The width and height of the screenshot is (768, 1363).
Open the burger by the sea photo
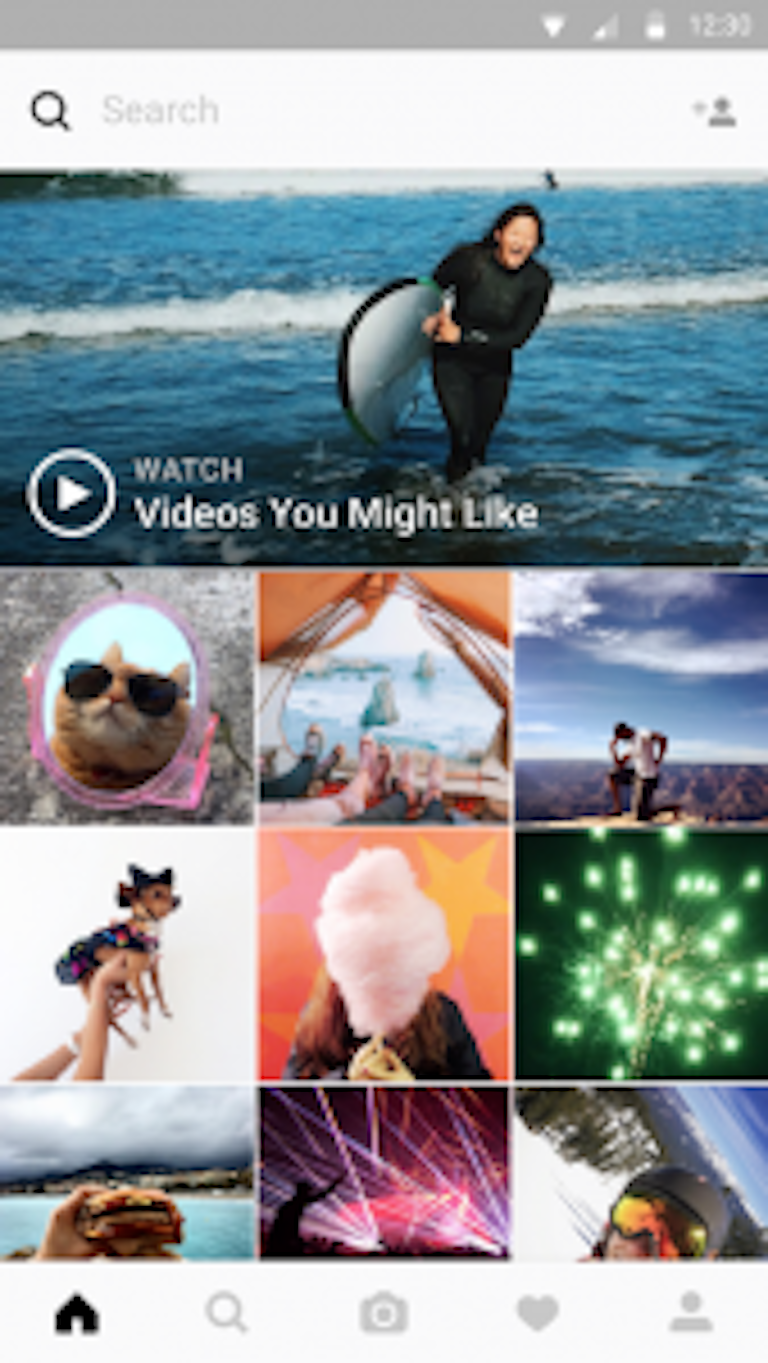pyautogui.click(x=126, y=1172)
